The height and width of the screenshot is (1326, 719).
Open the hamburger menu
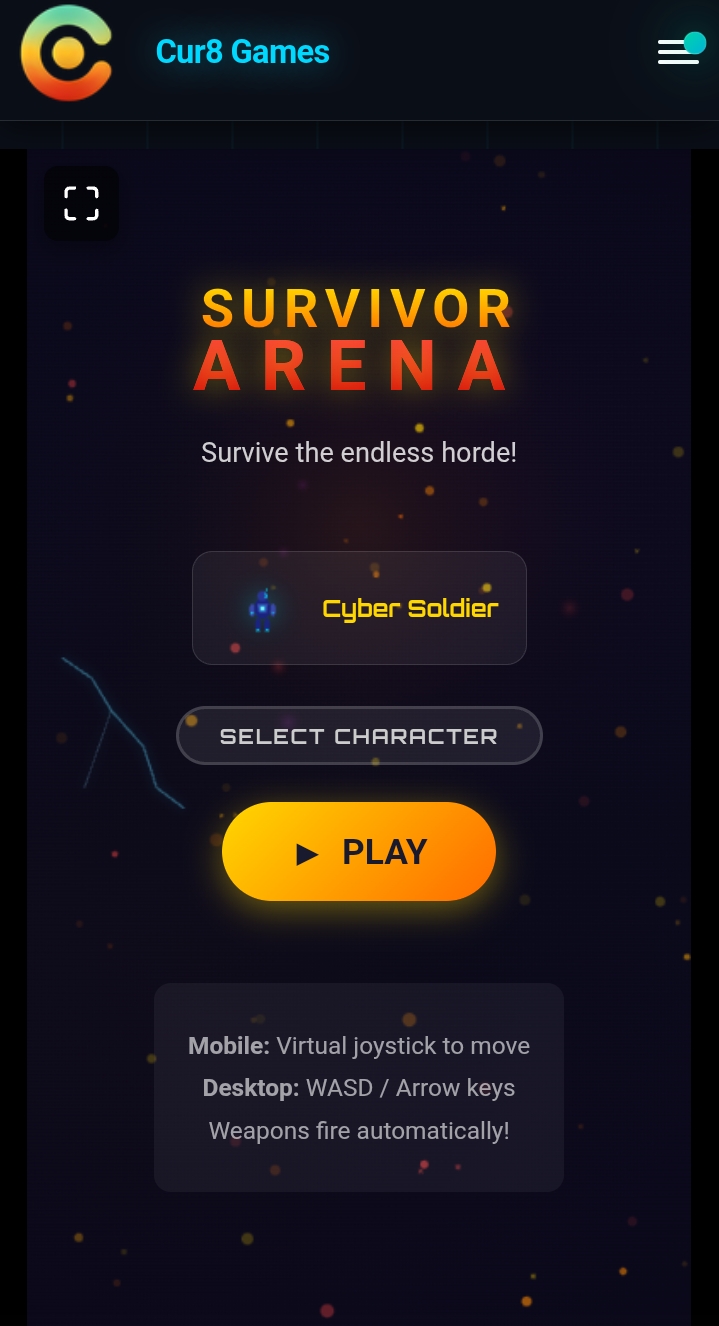coord(678,52)
